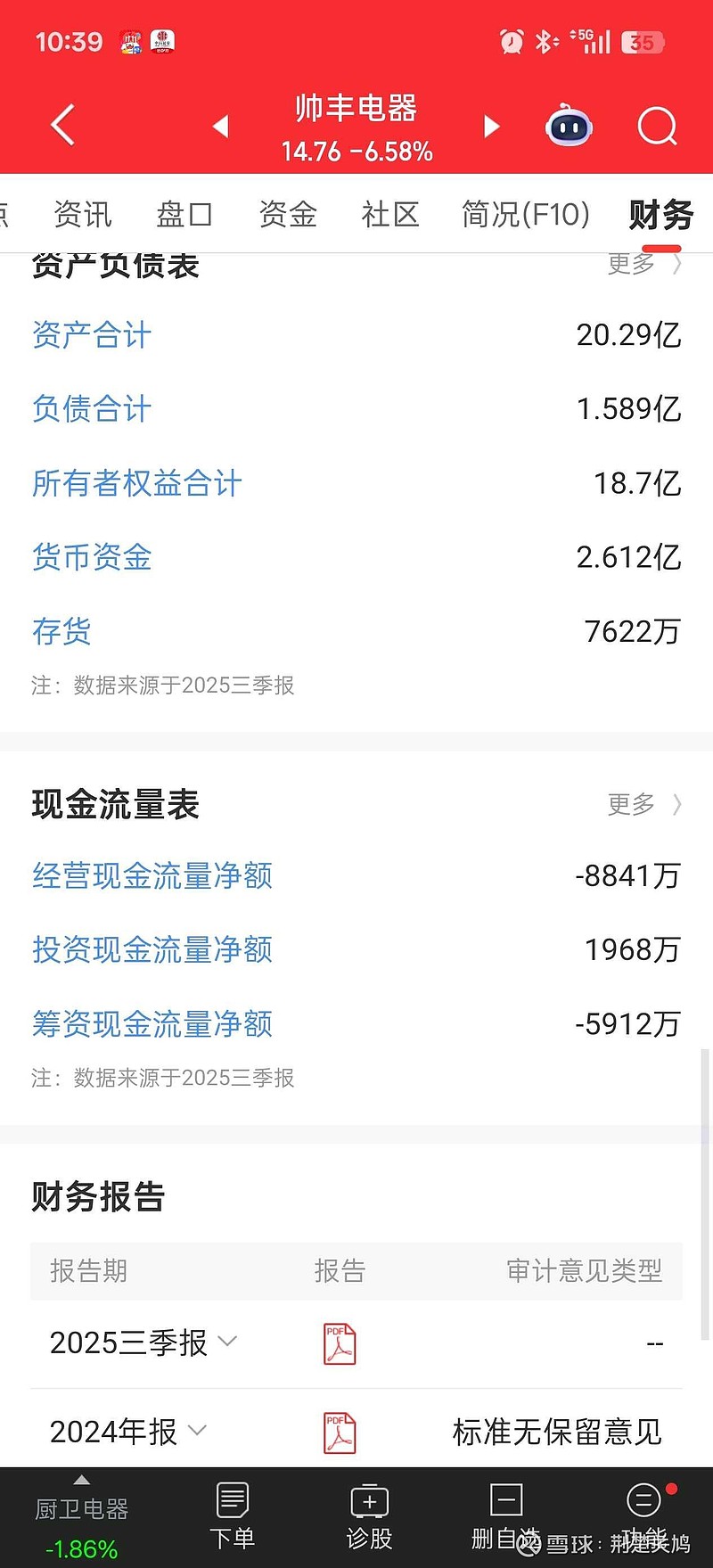Switch to the 简况(F10) tab

coord(525,214)
